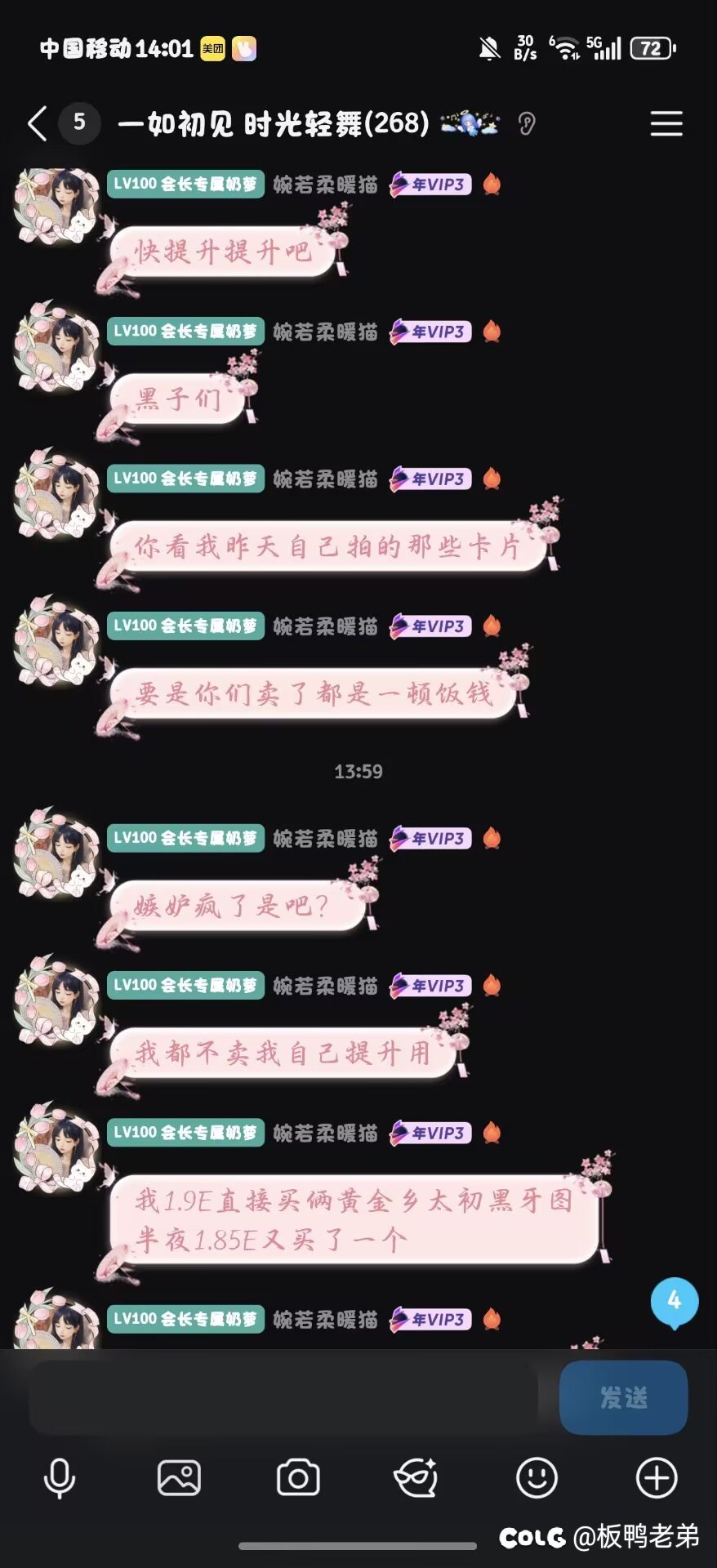The height and width of the screenshot is (1568, 717).
Task: Tap the message text input field
Action: 282,1397
